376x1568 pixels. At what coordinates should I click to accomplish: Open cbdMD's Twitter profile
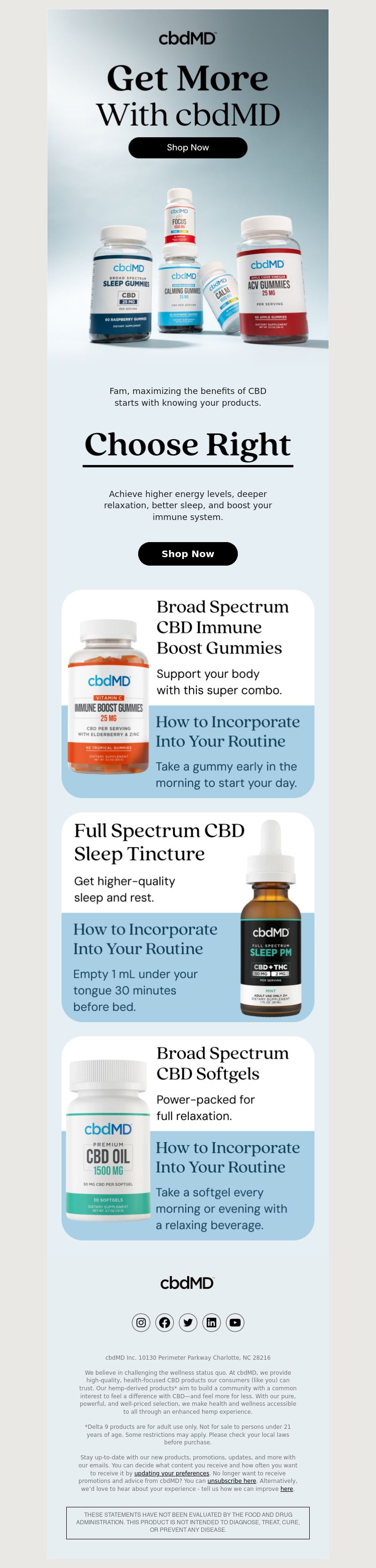188,1322
